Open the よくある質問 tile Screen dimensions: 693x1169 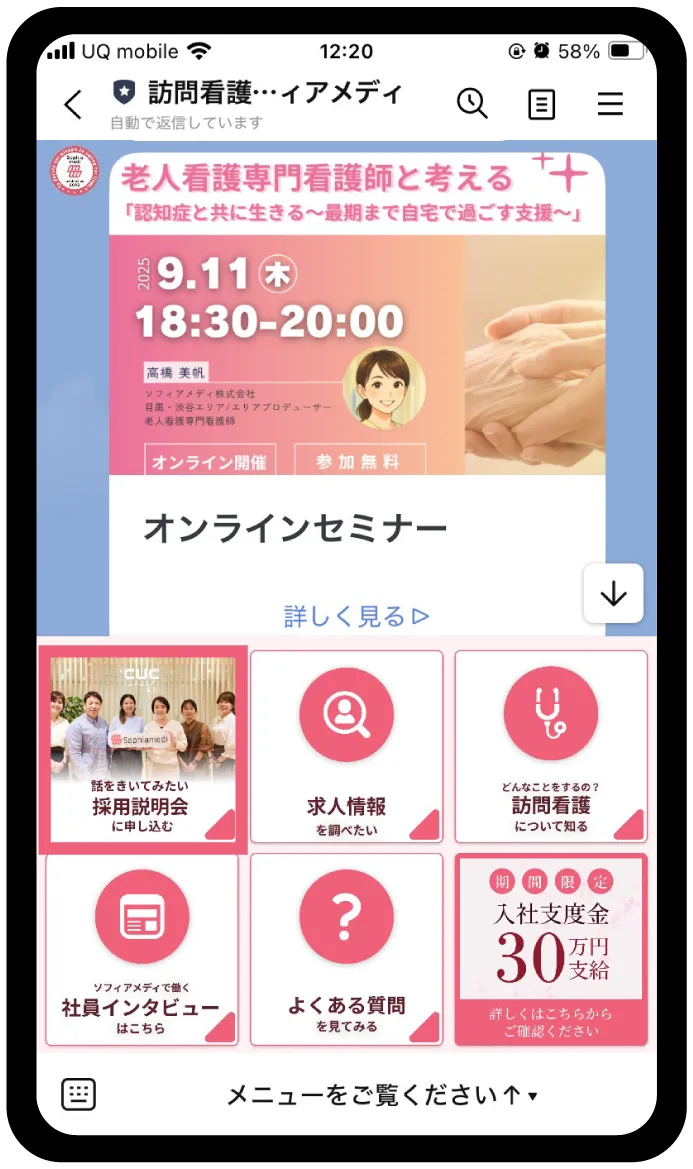(346, 948)
